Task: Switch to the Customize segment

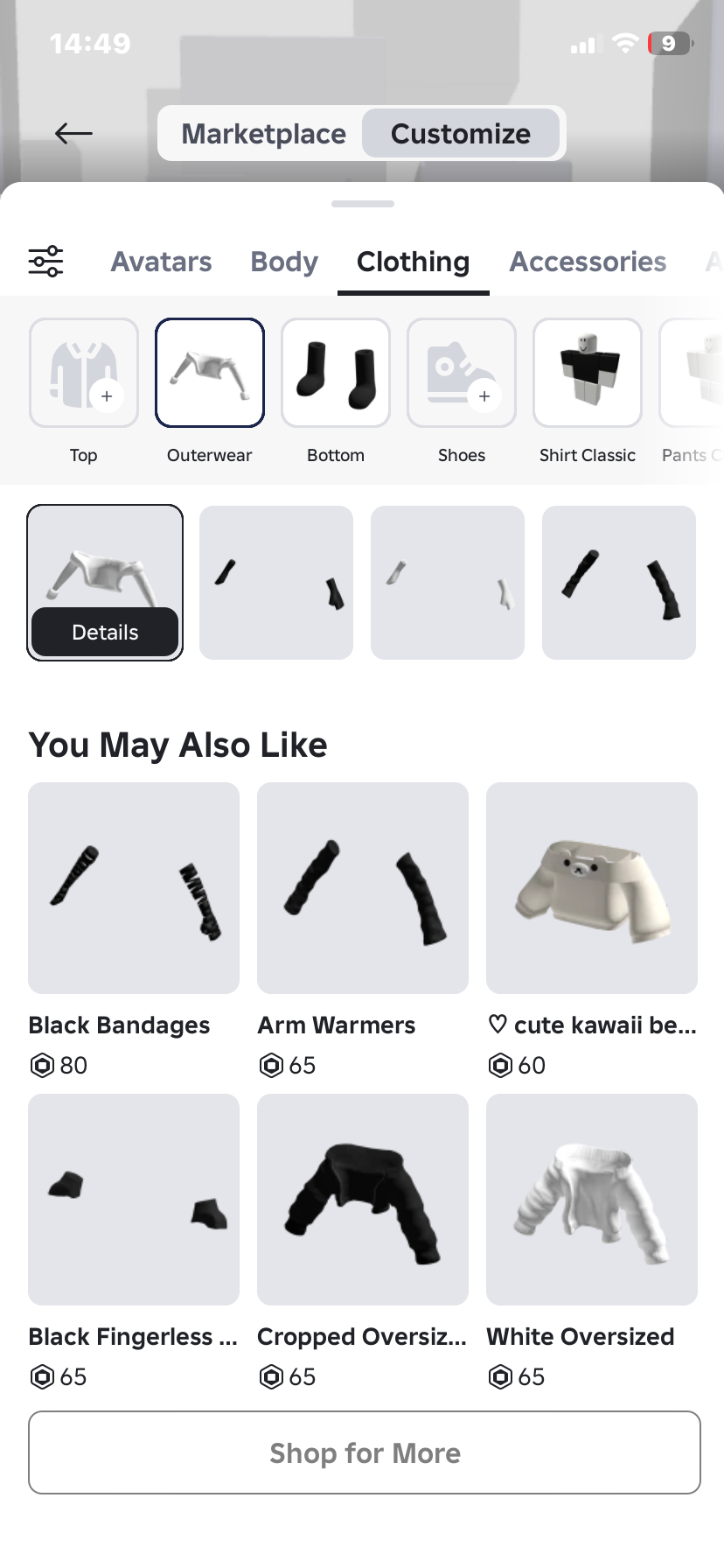Action: (x=461, y=134)
